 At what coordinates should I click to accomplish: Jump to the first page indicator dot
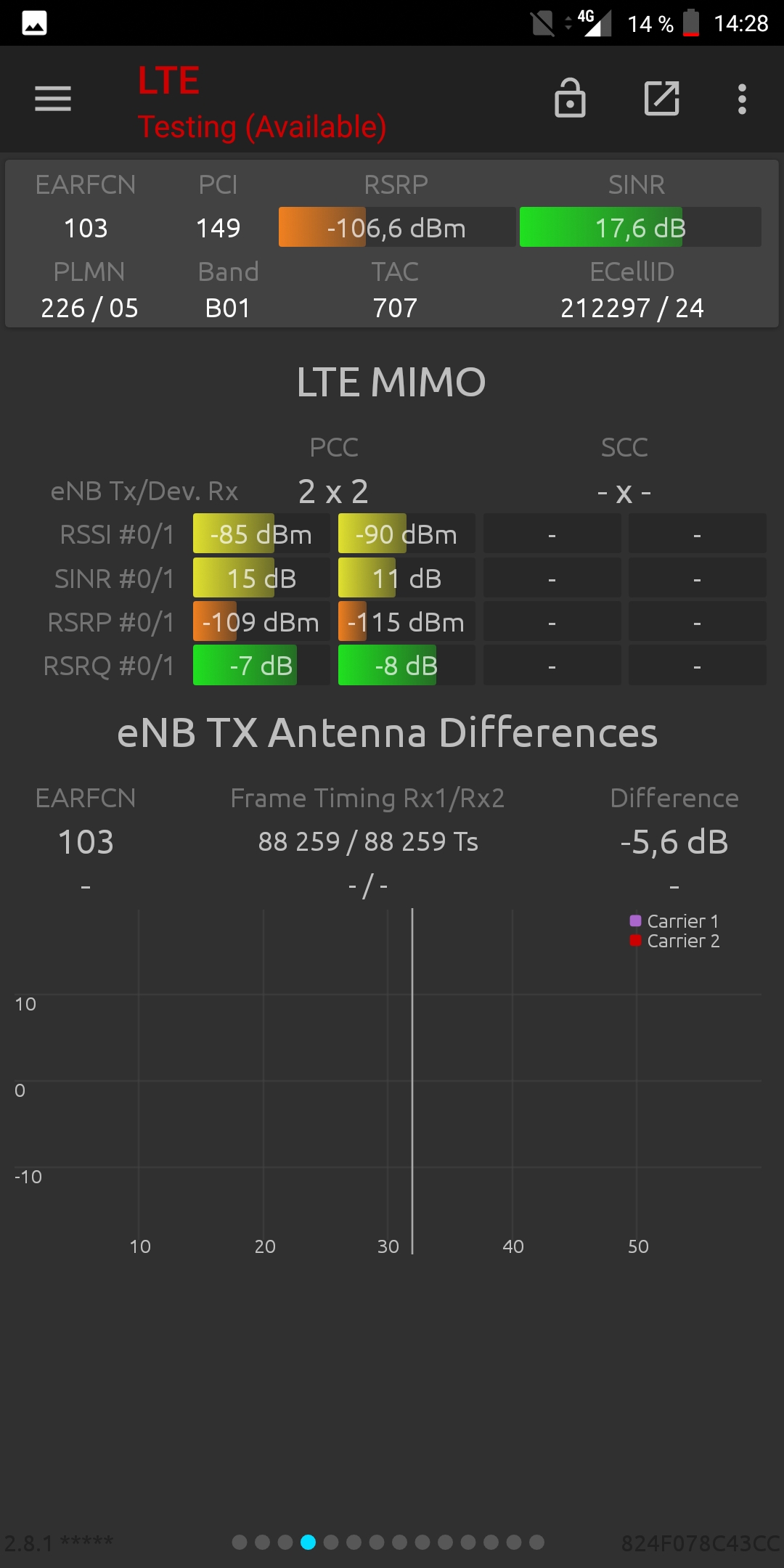click(x=240, y=1542)
